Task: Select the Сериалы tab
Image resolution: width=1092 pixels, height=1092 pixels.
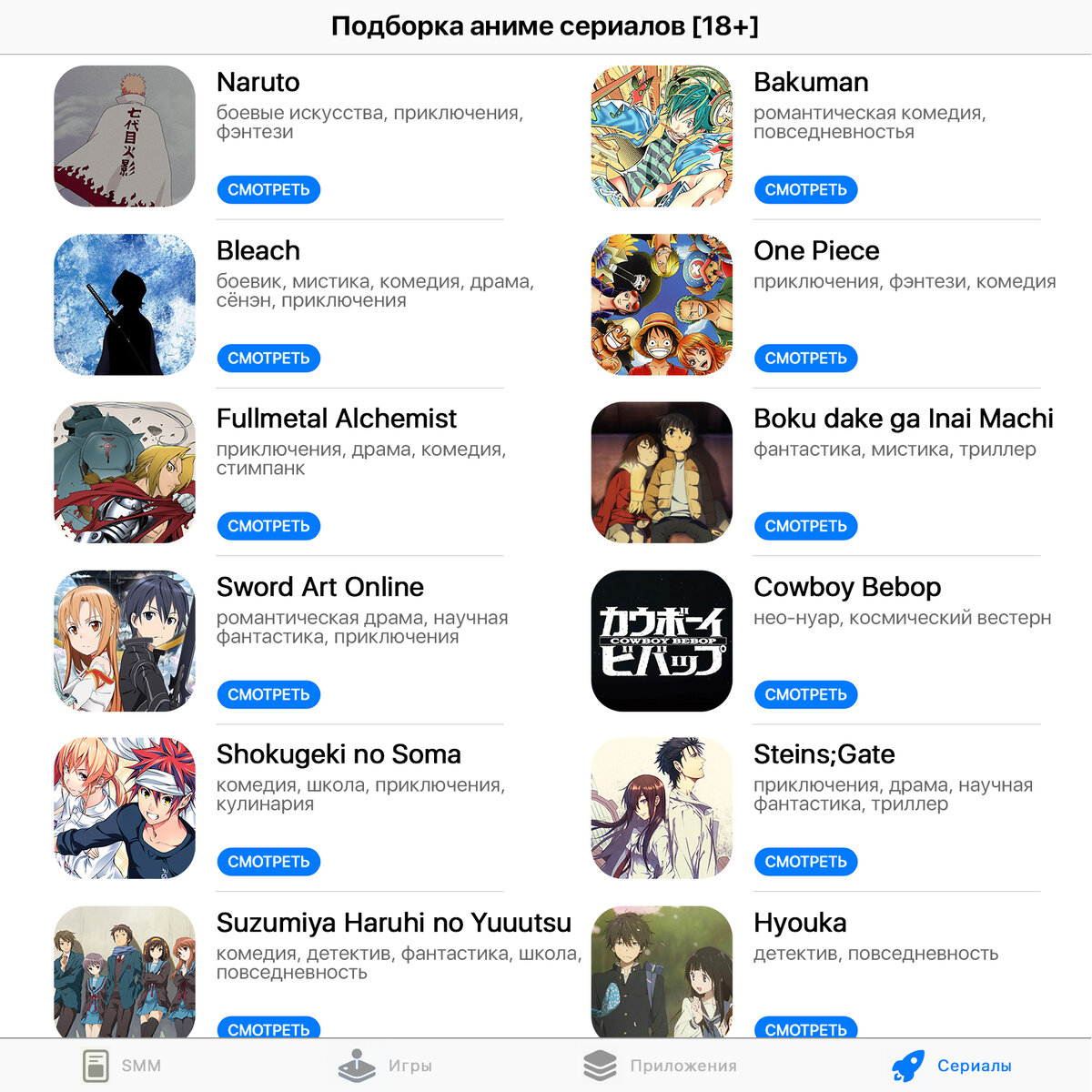Action: (x=951, y=1066)
